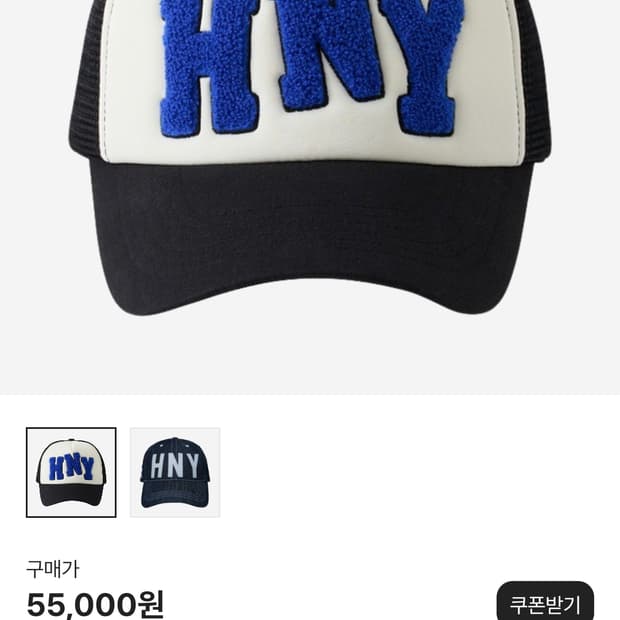Select the navy denim HNY cap thumbnail
The width and height of the screenshot is (620, 620).
click(174, 472)
